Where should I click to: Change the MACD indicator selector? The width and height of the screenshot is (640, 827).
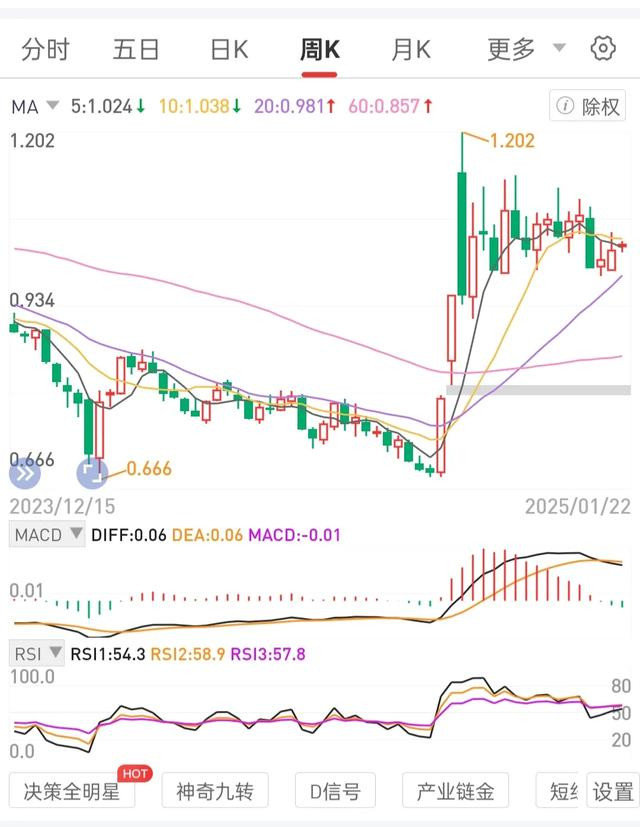pos(48,535)
